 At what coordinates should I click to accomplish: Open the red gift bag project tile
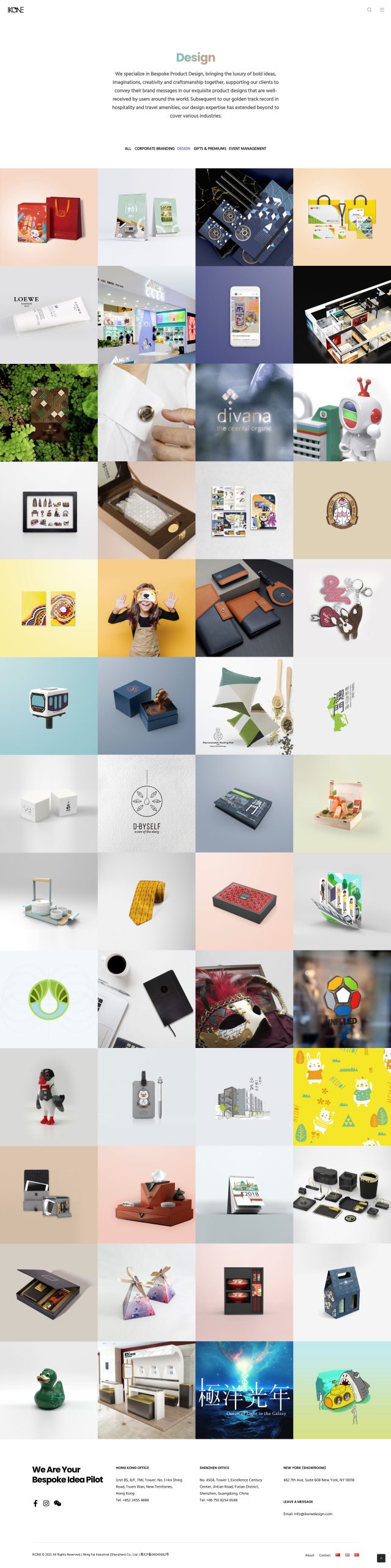click(x=49, y=217)
